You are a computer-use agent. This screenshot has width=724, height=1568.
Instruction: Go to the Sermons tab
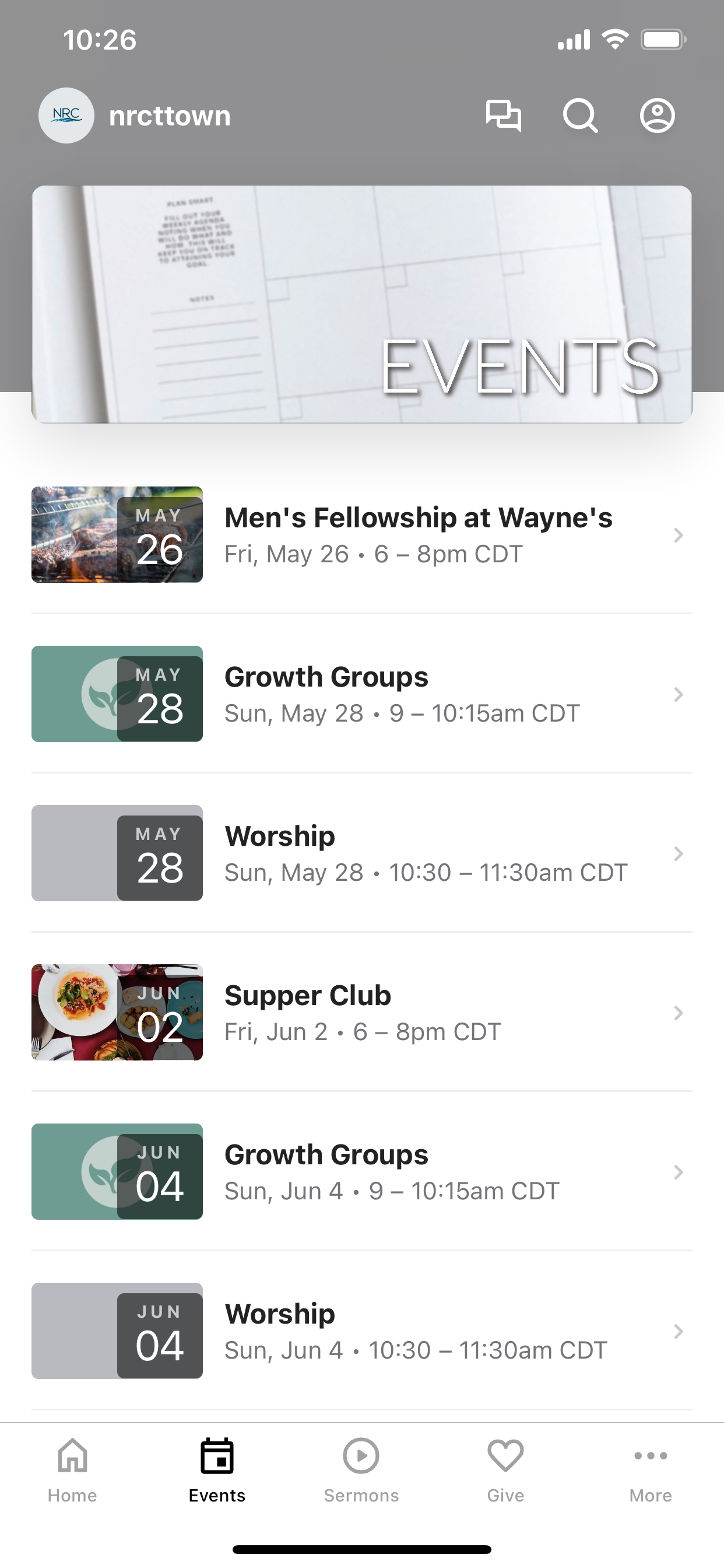[361, 1470]
